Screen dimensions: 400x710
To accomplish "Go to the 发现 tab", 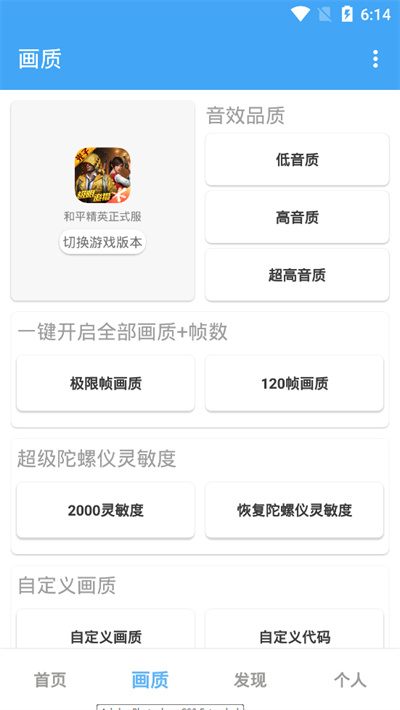I will point(250,680).
